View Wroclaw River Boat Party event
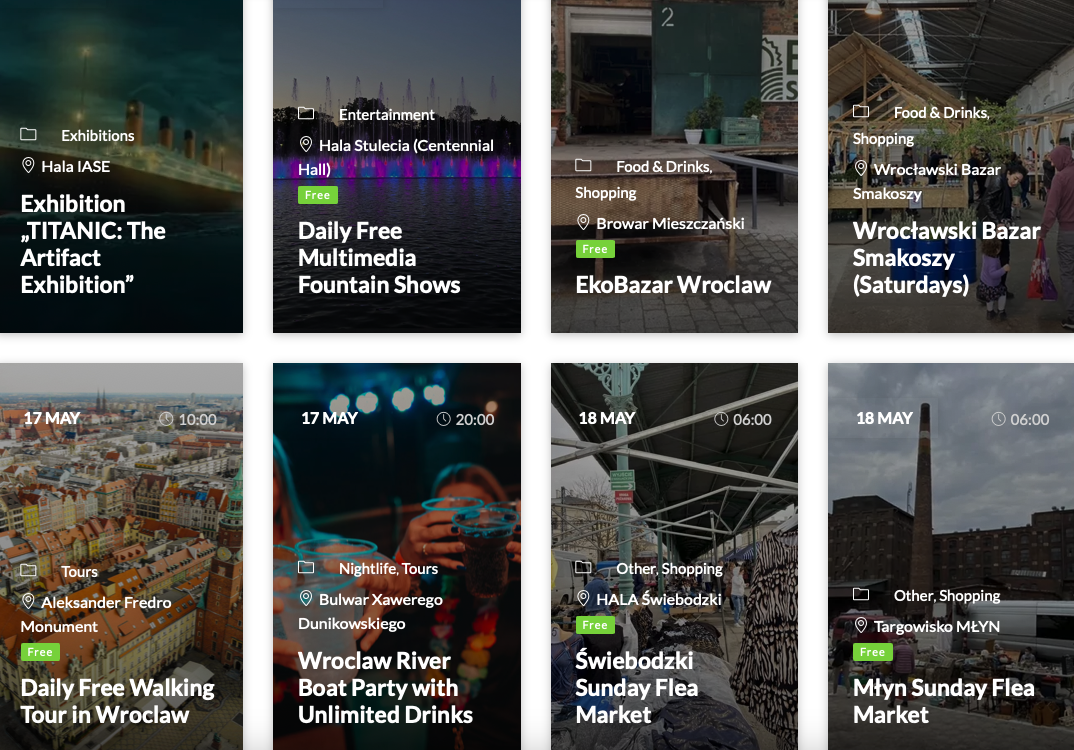The height and width of the screenshot is (750, 1074). tap(385, 688)
